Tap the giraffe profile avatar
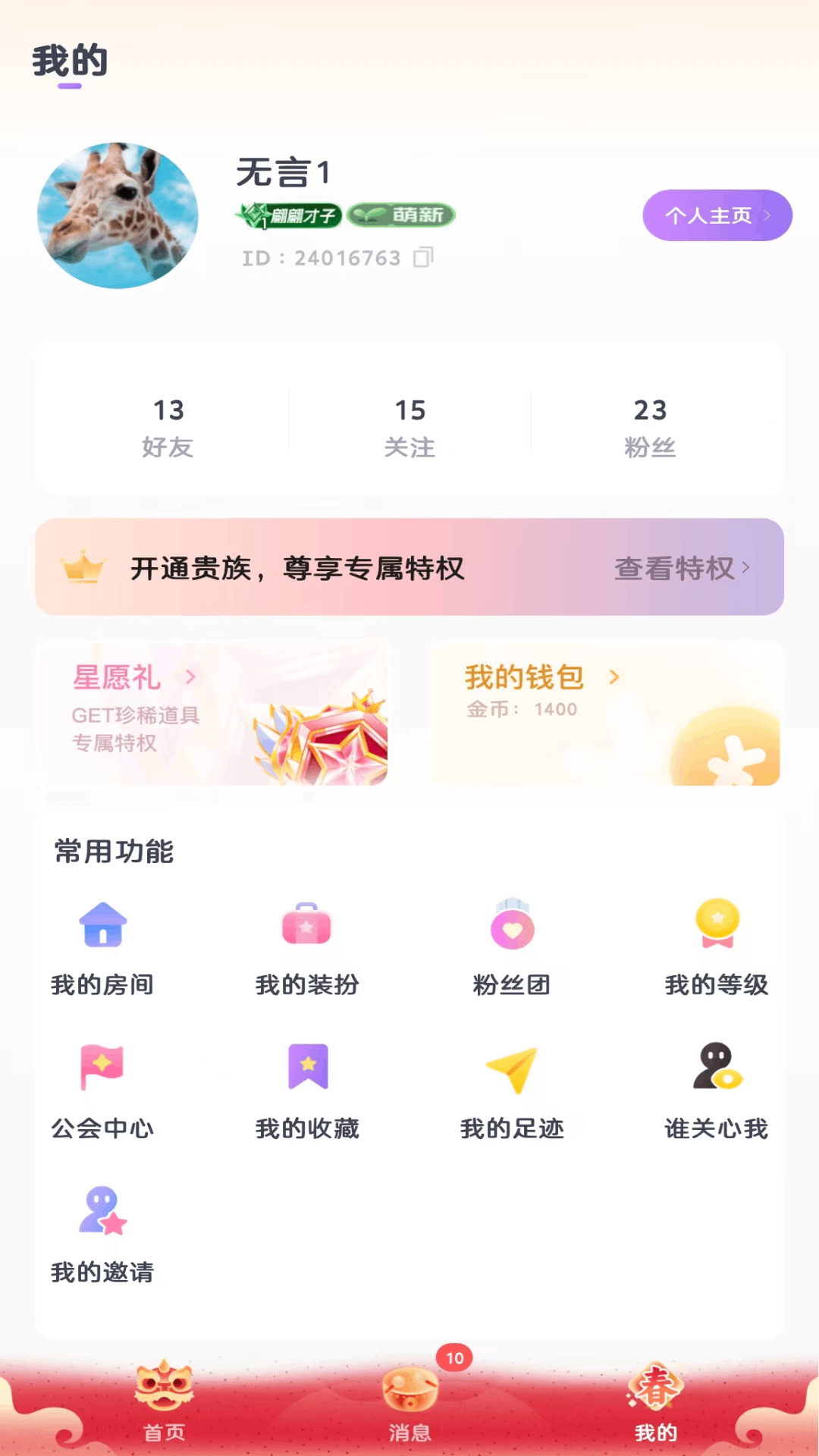Screen dimensions: 819x1456 coord(119,216)
